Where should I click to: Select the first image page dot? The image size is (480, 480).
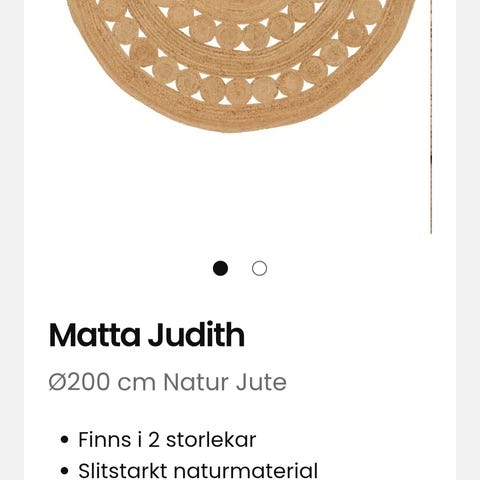pyautogui.click(x=220, y=268)
